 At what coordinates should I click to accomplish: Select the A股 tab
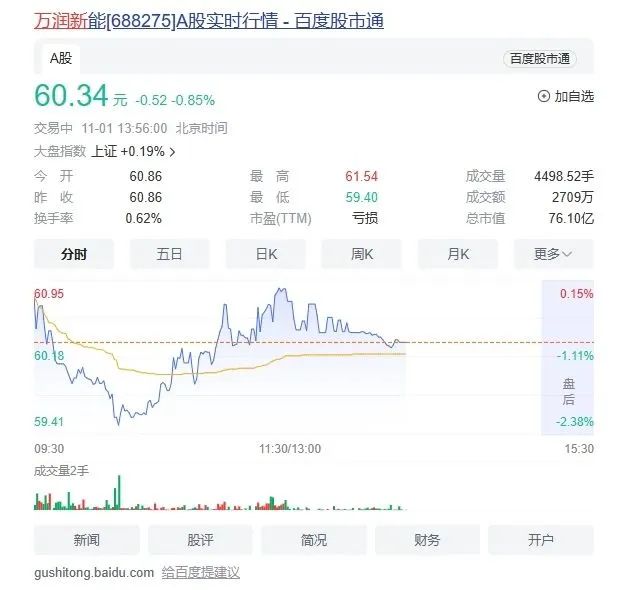point(63,59)
